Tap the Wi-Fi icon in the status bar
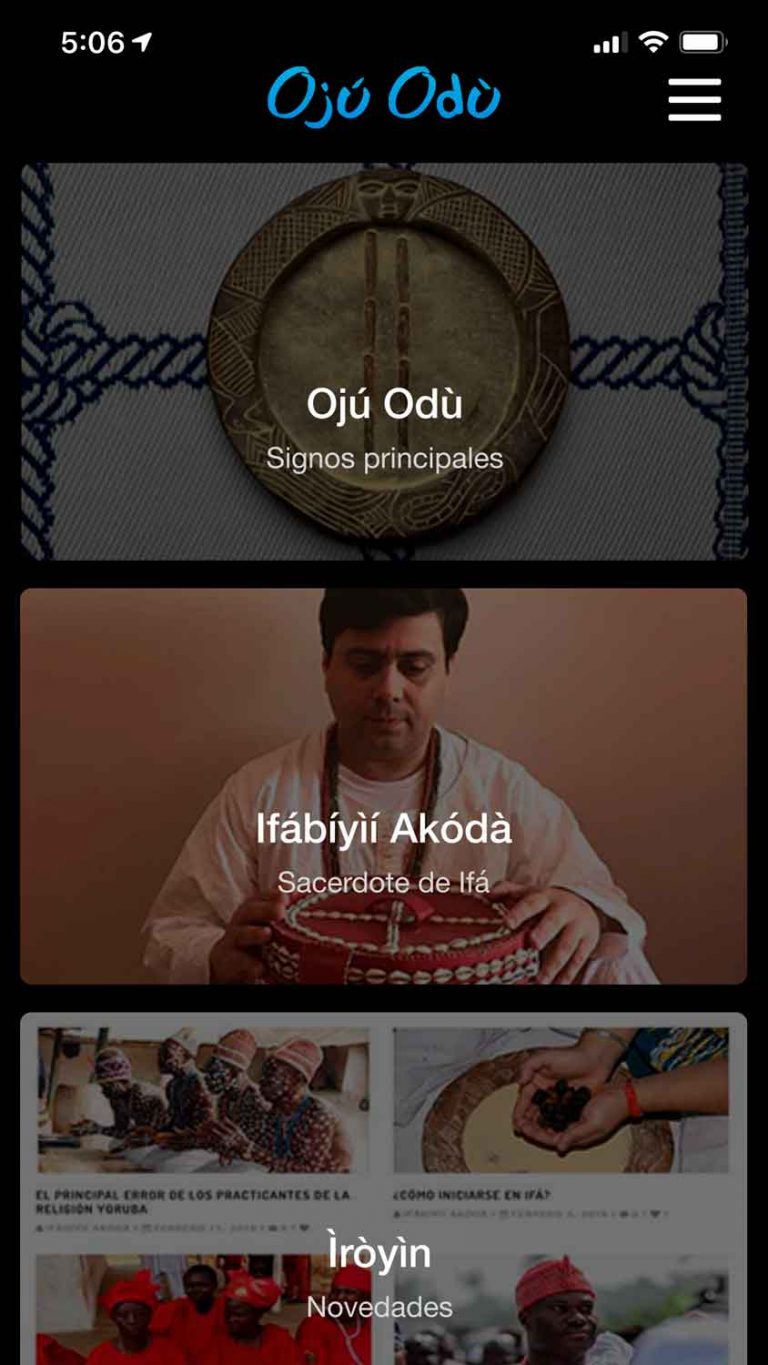This screenshot has height=1365, width=768. (651, 41)
